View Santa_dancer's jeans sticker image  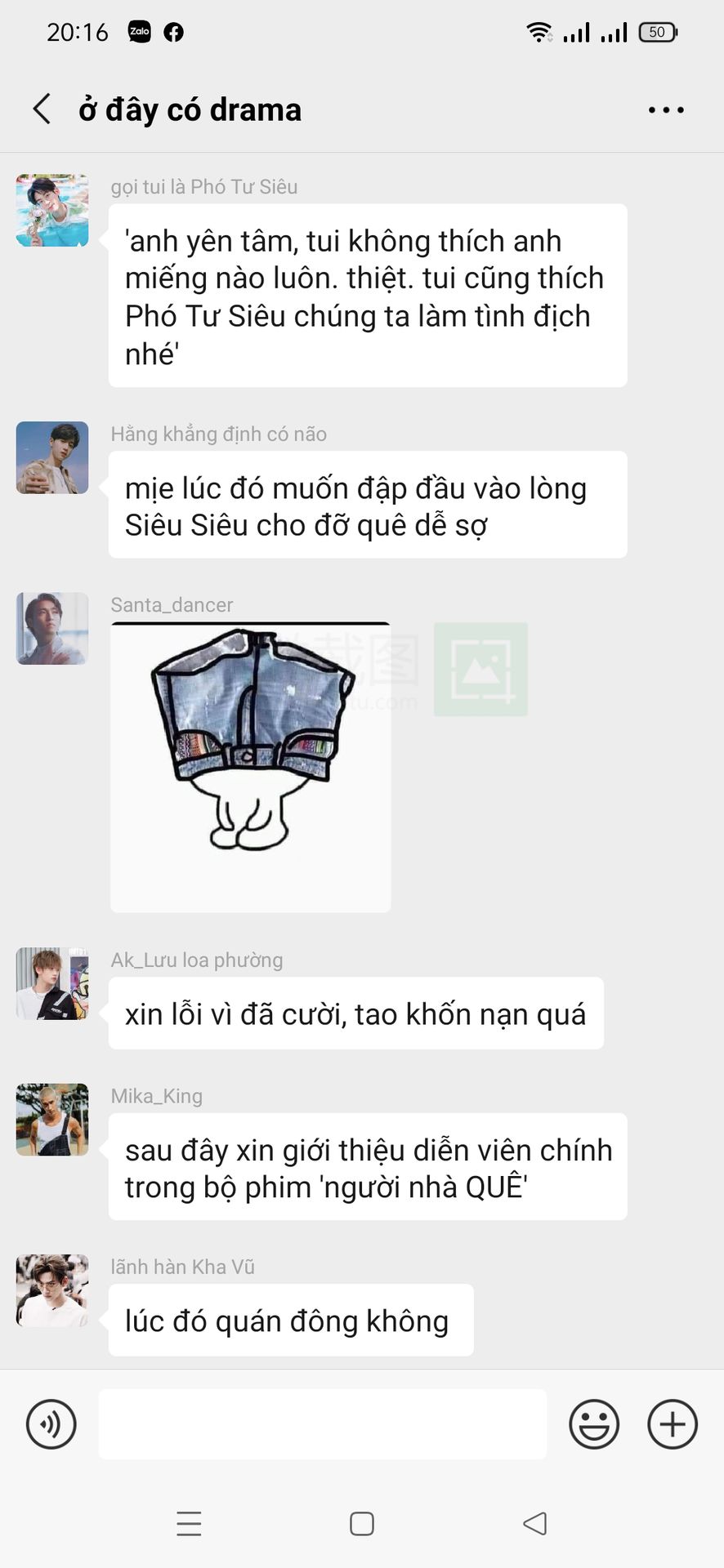pyautogui.click(x=250, y=768)
